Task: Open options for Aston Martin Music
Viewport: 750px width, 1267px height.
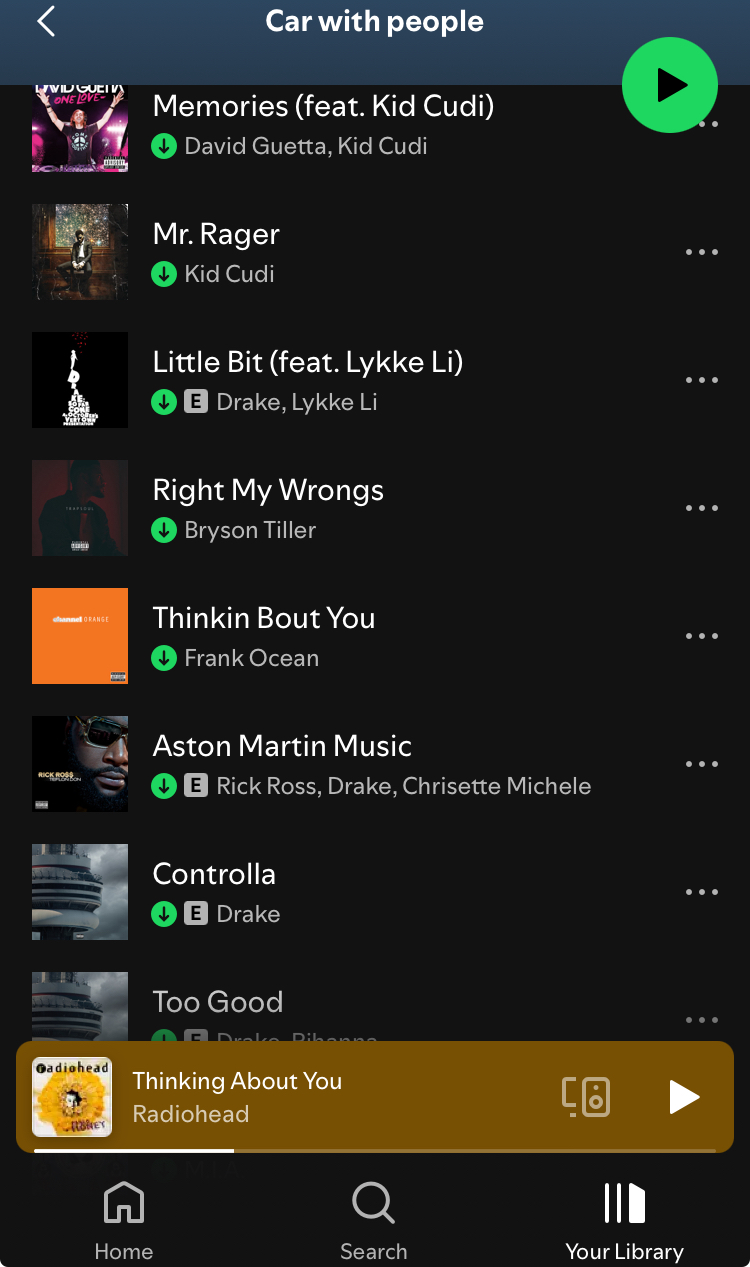Action: click(x=702, y=764)
